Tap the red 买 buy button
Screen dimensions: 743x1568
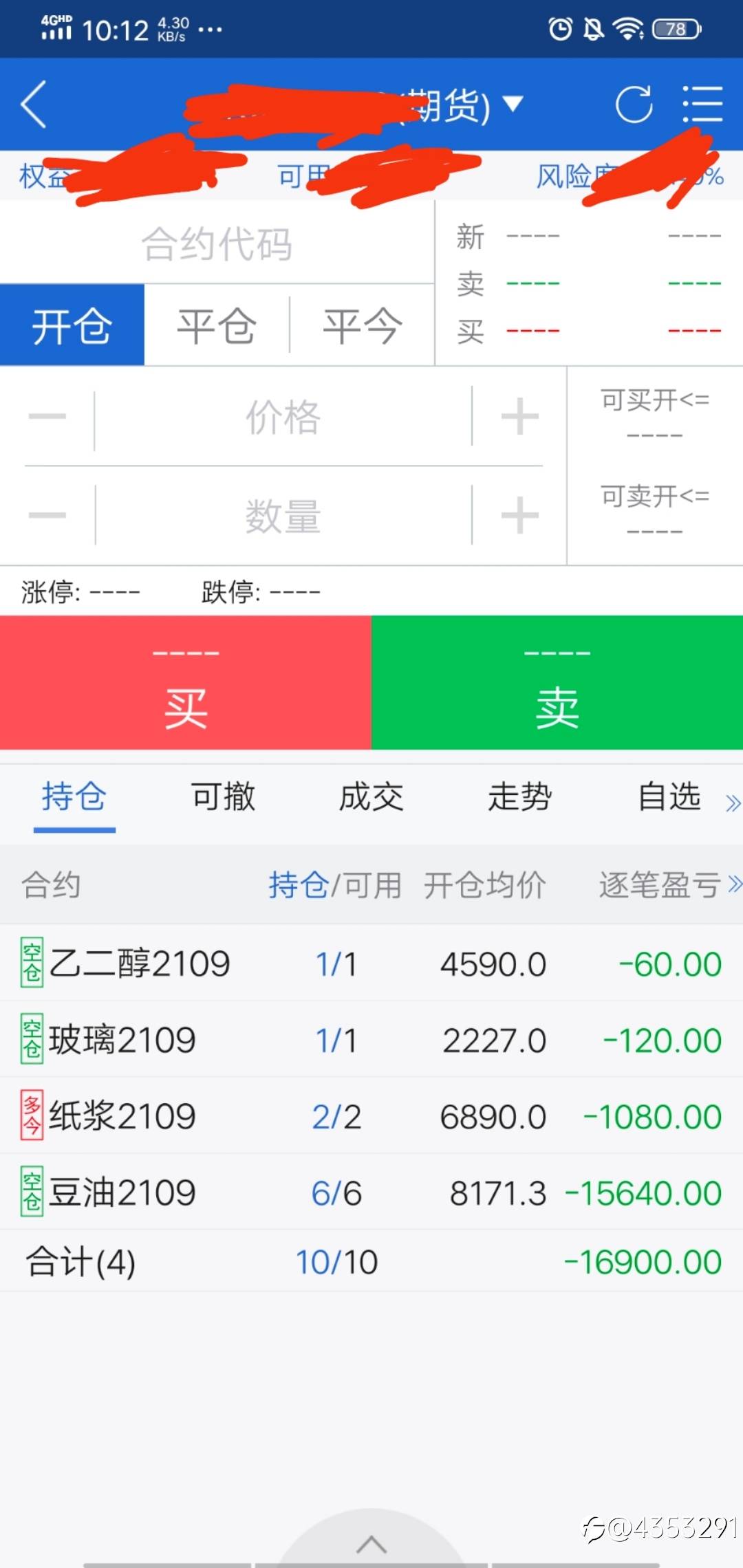(x=186, y=683)
